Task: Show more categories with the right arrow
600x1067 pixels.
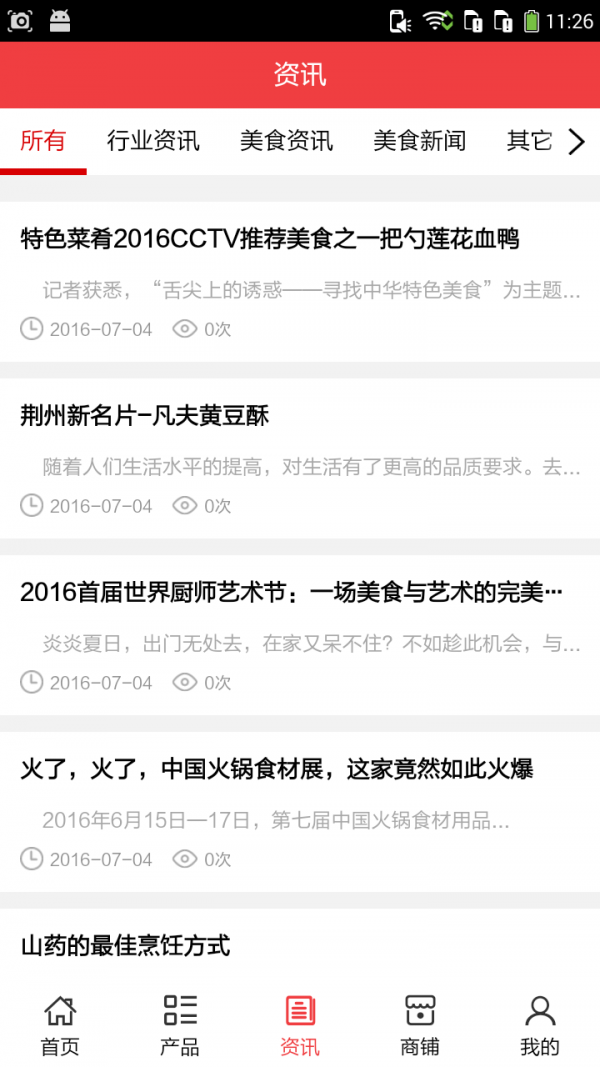Action: [576, 142]
